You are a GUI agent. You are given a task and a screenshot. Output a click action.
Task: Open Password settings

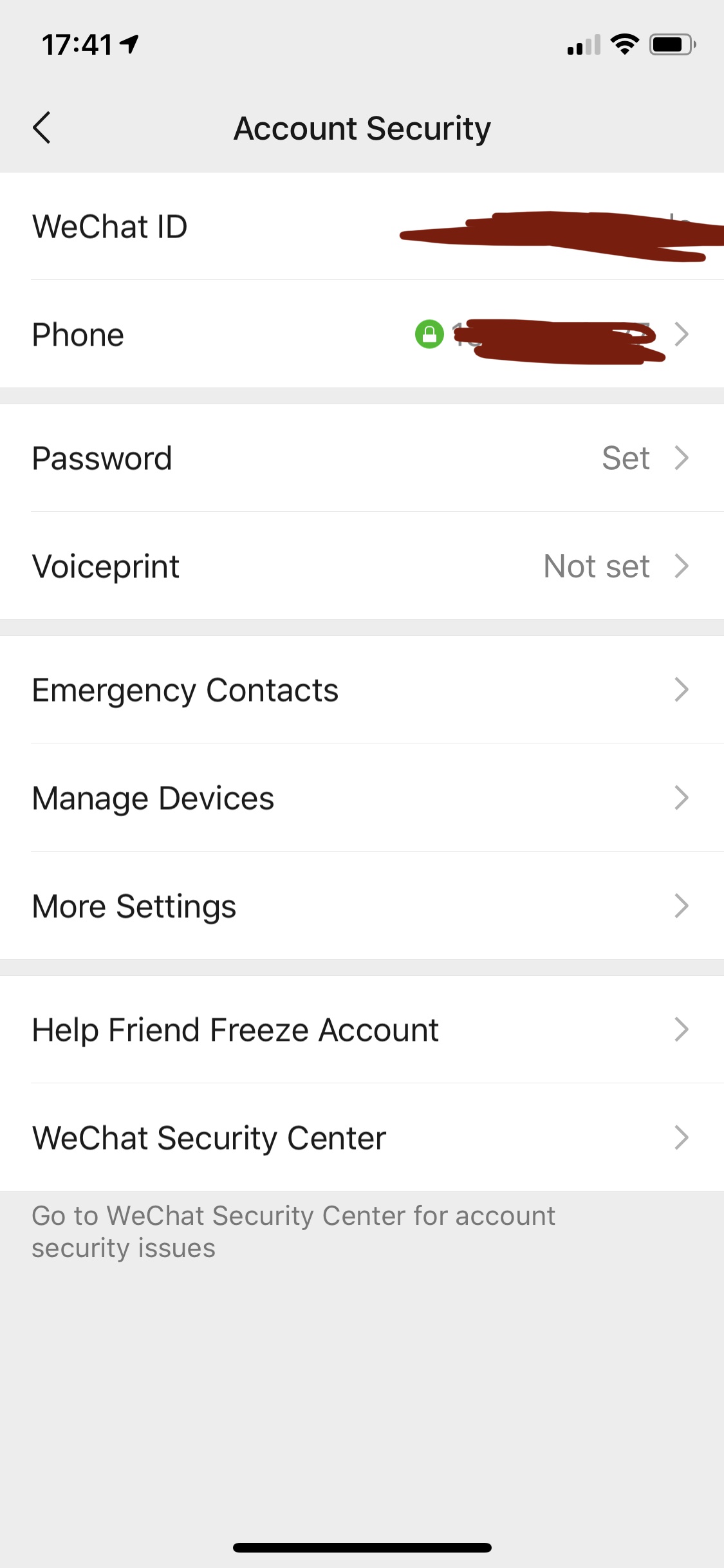coord(360,458)
